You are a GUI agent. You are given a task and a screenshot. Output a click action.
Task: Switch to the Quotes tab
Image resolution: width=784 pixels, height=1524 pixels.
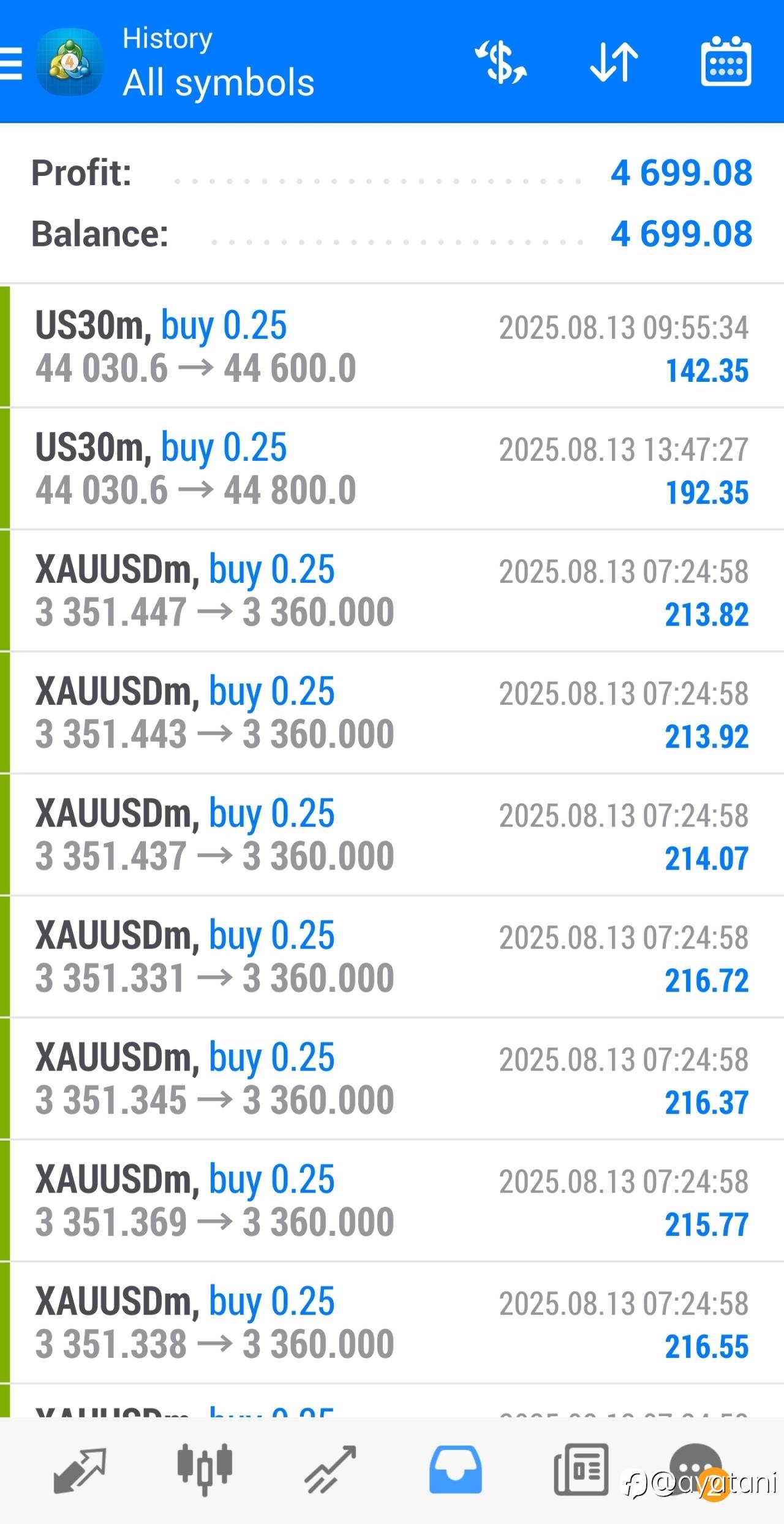click(80, 1470)
